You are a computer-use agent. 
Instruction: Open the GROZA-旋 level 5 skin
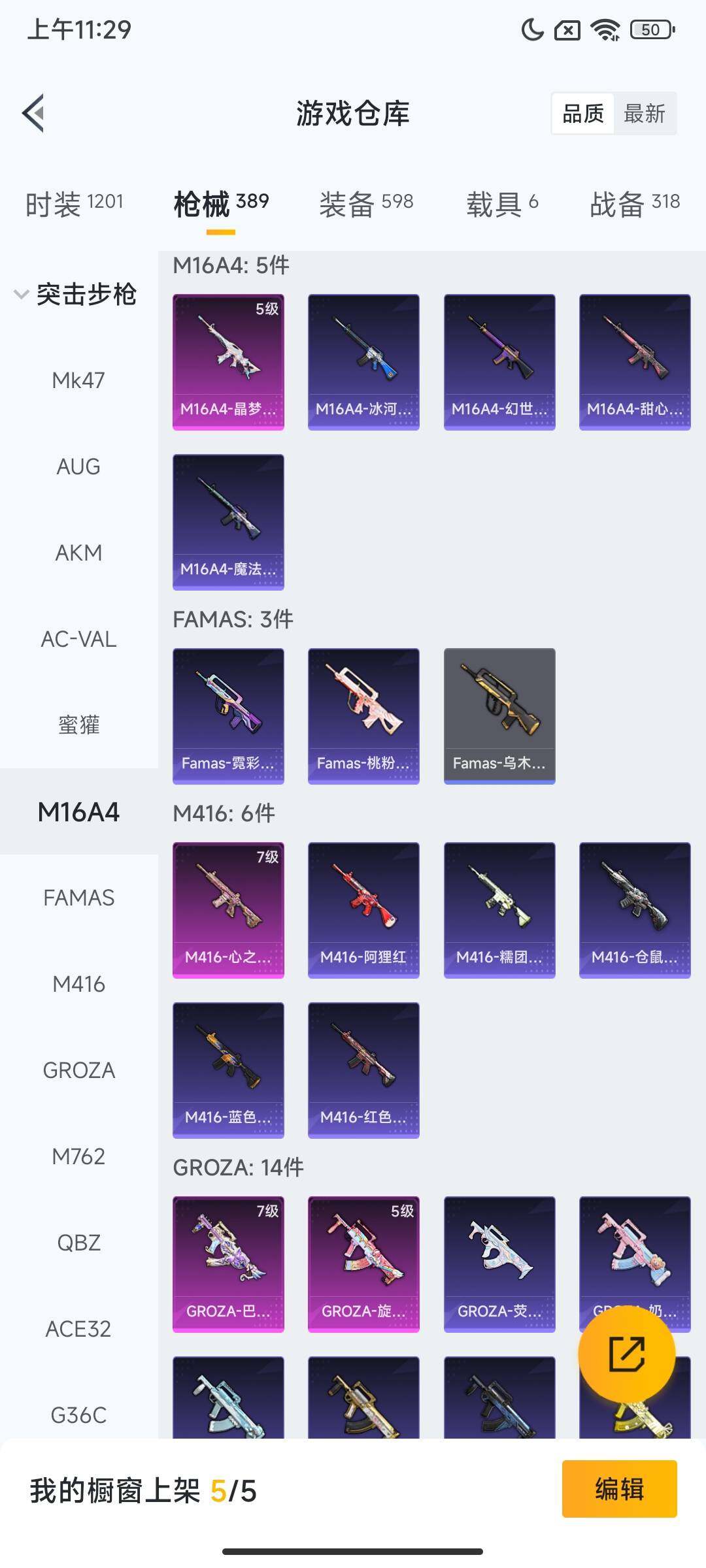coord(363,1264)
